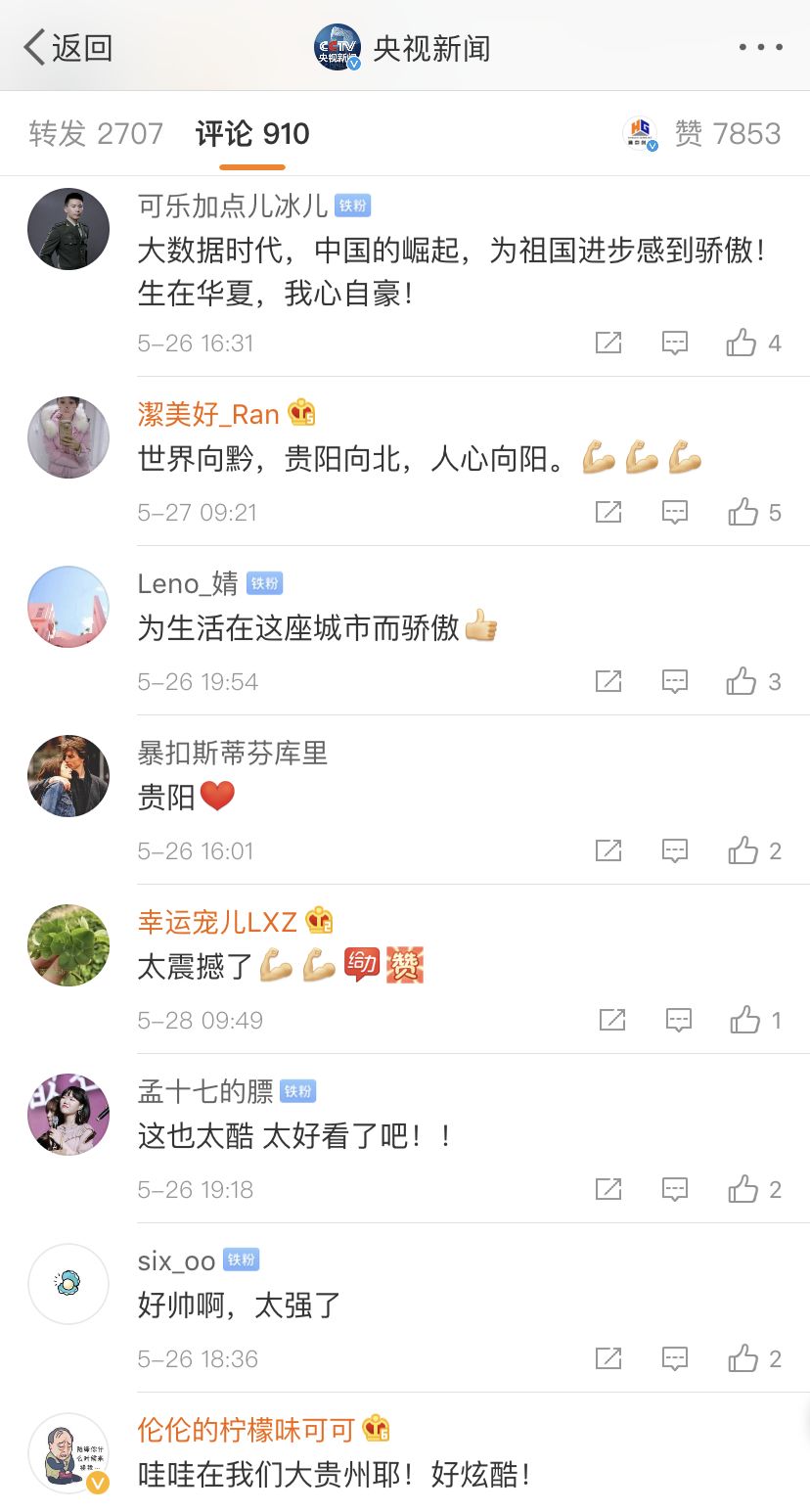Viewport: 810px width, 1512px height.
Task: Switch to the 转发 2707 tab
Action: point(96,133)
